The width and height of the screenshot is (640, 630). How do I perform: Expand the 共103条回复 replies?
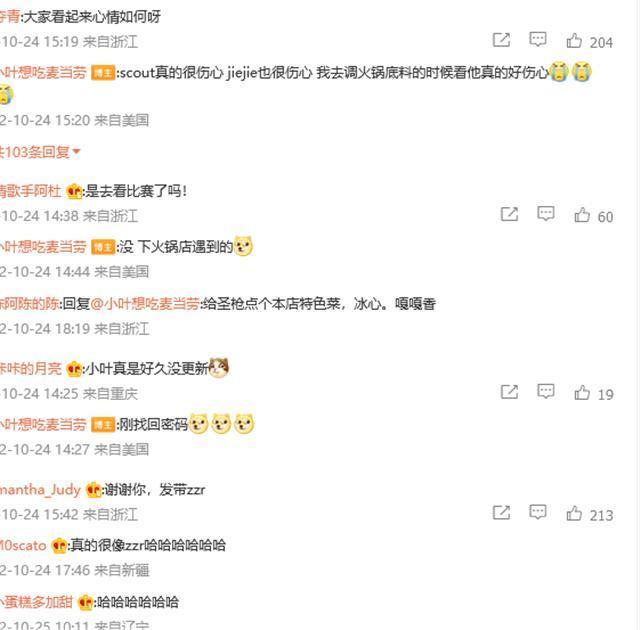point(40,152)
